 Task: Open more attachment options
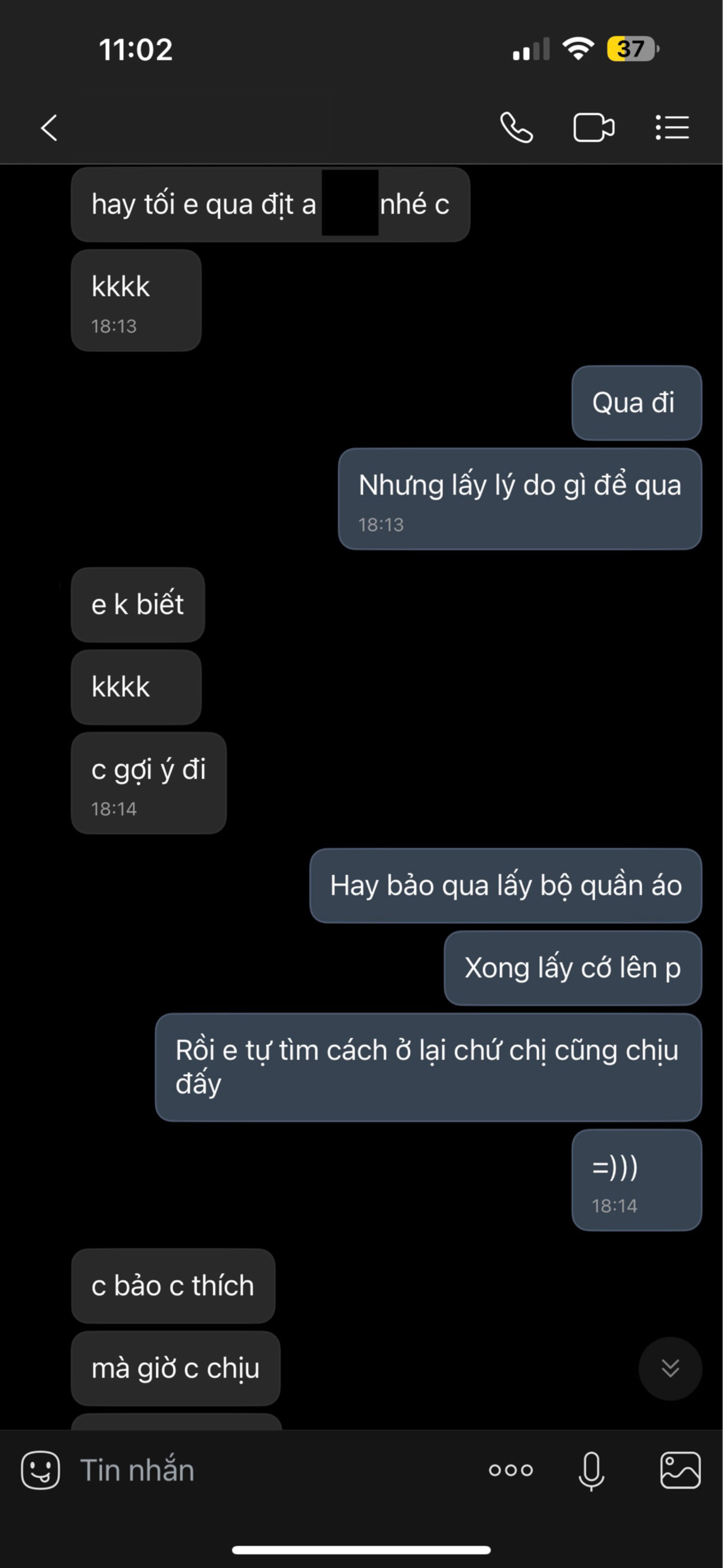(511, 1470)
